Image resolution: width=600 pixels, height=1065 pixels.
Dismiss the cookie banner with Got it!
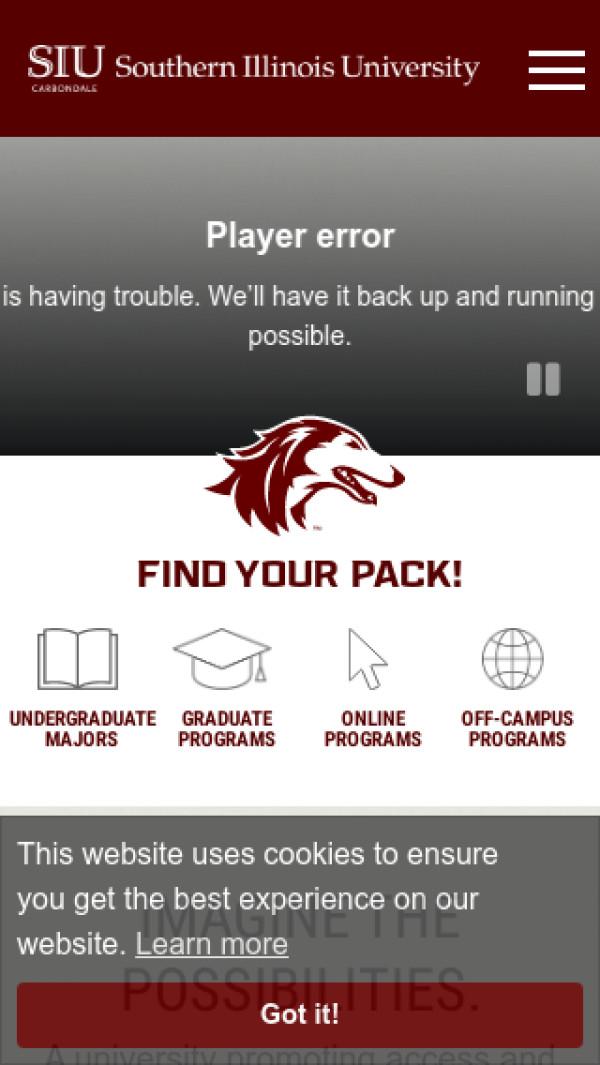pos(300,1014)
